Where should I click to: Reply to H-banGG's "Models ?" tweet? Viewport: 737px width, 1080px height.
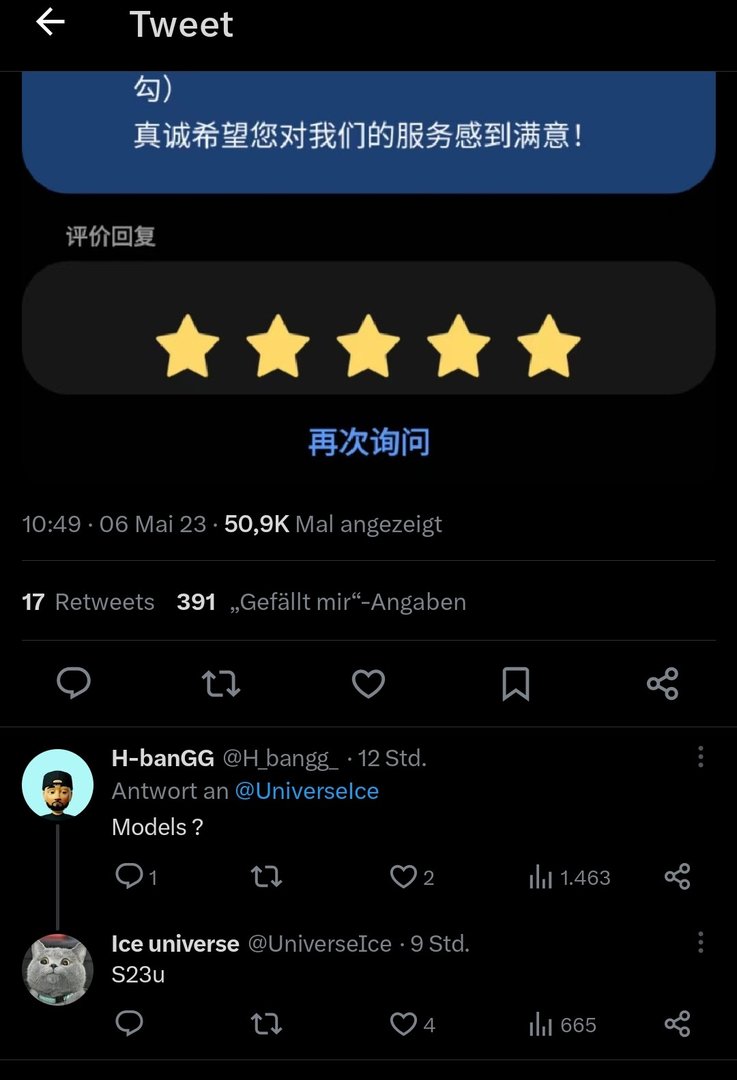[130, 877]
